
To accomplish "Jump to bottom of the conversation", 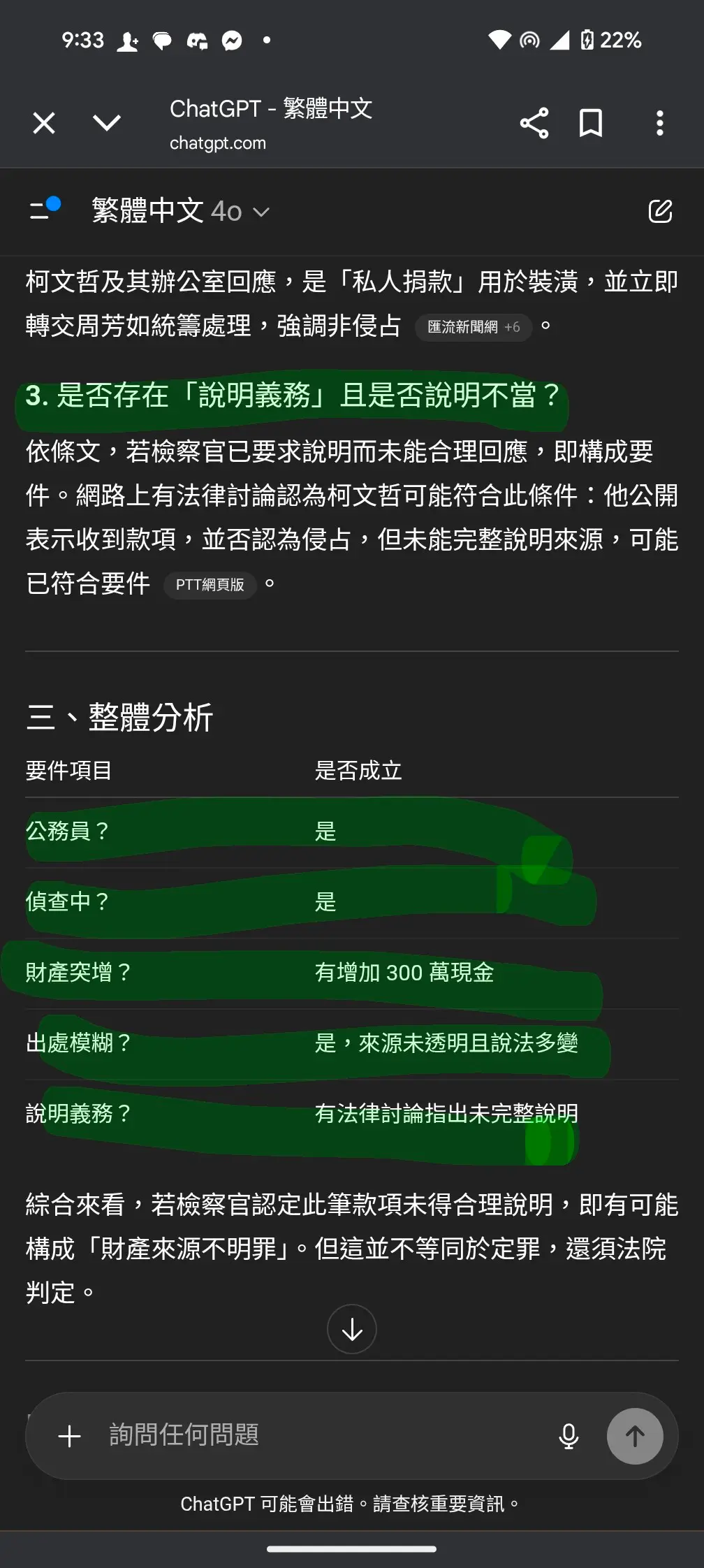I will click(352, 1329).
